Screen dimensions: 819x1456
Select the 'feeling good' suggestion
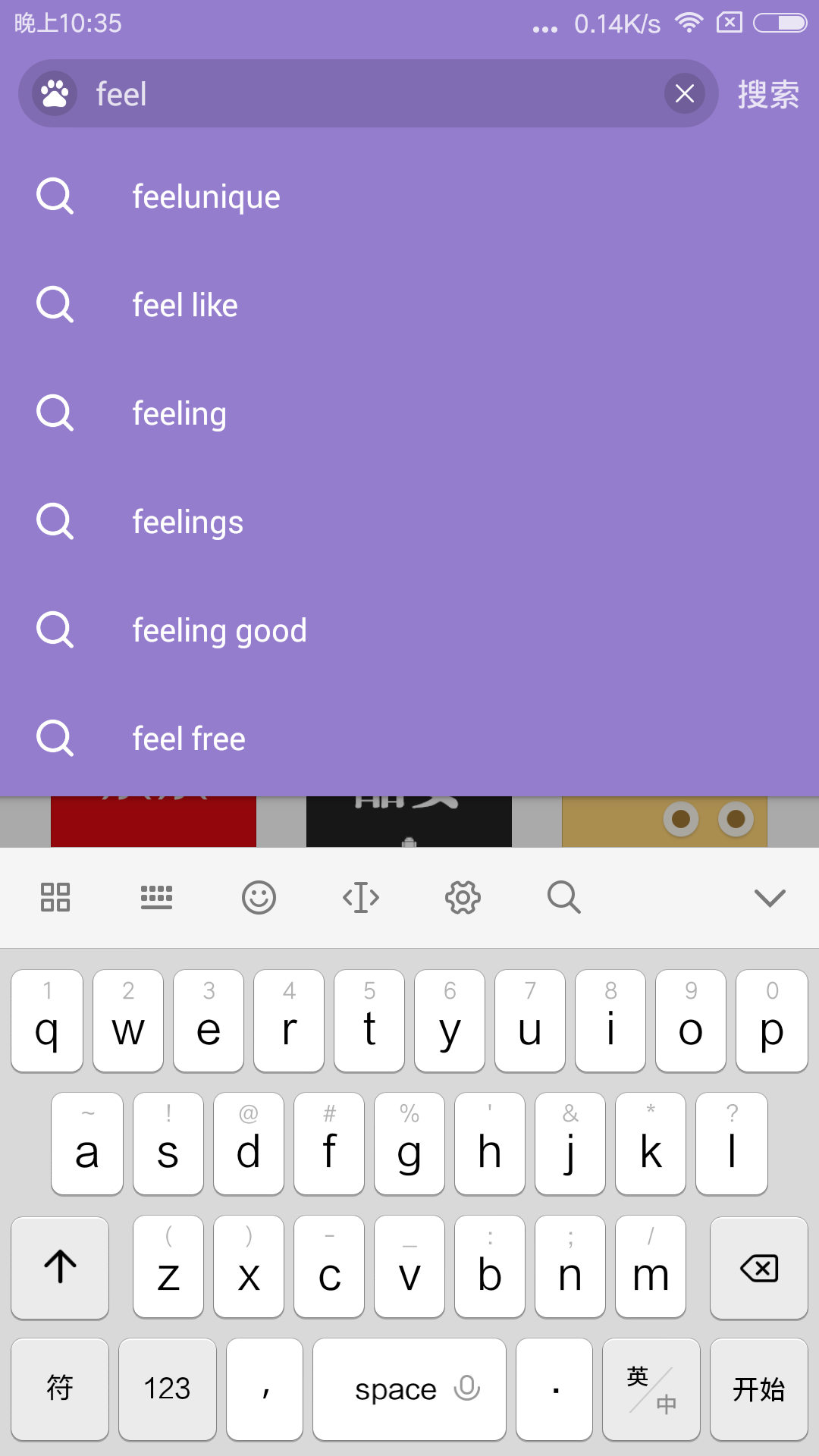coord(219,631)
